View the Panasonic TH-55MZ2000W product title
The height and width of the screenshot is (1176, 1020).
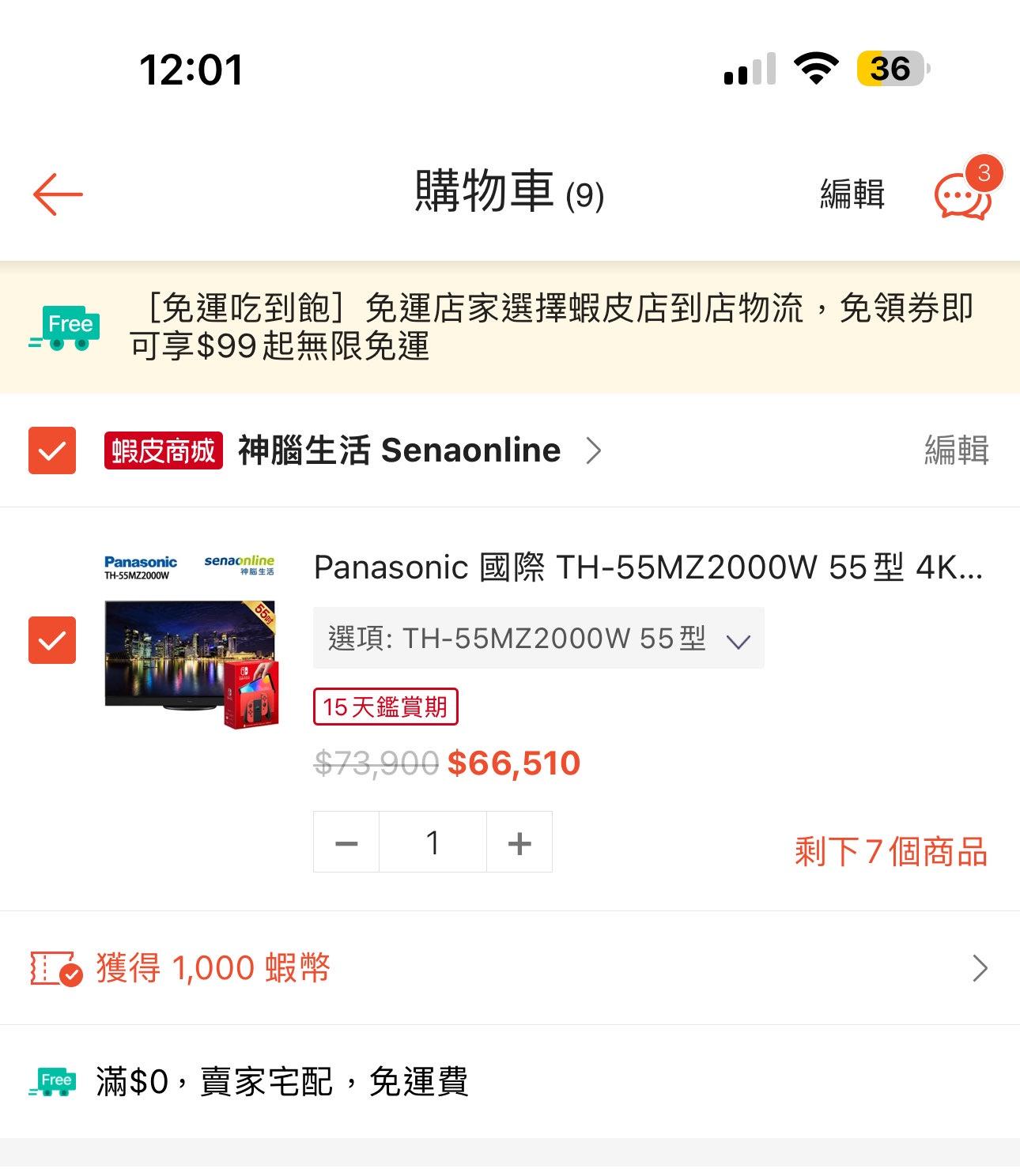tap(648, 567)
